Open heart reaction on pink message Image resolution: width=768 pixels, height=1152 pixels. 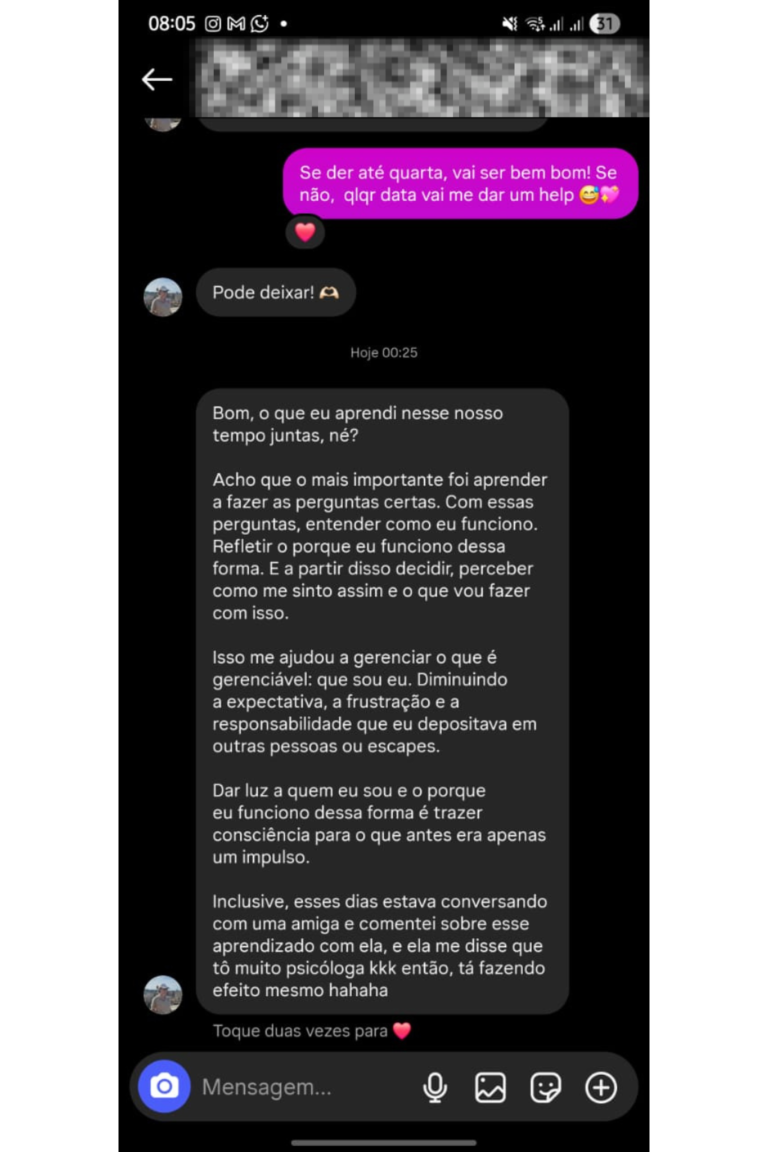[x=305, y=232]
